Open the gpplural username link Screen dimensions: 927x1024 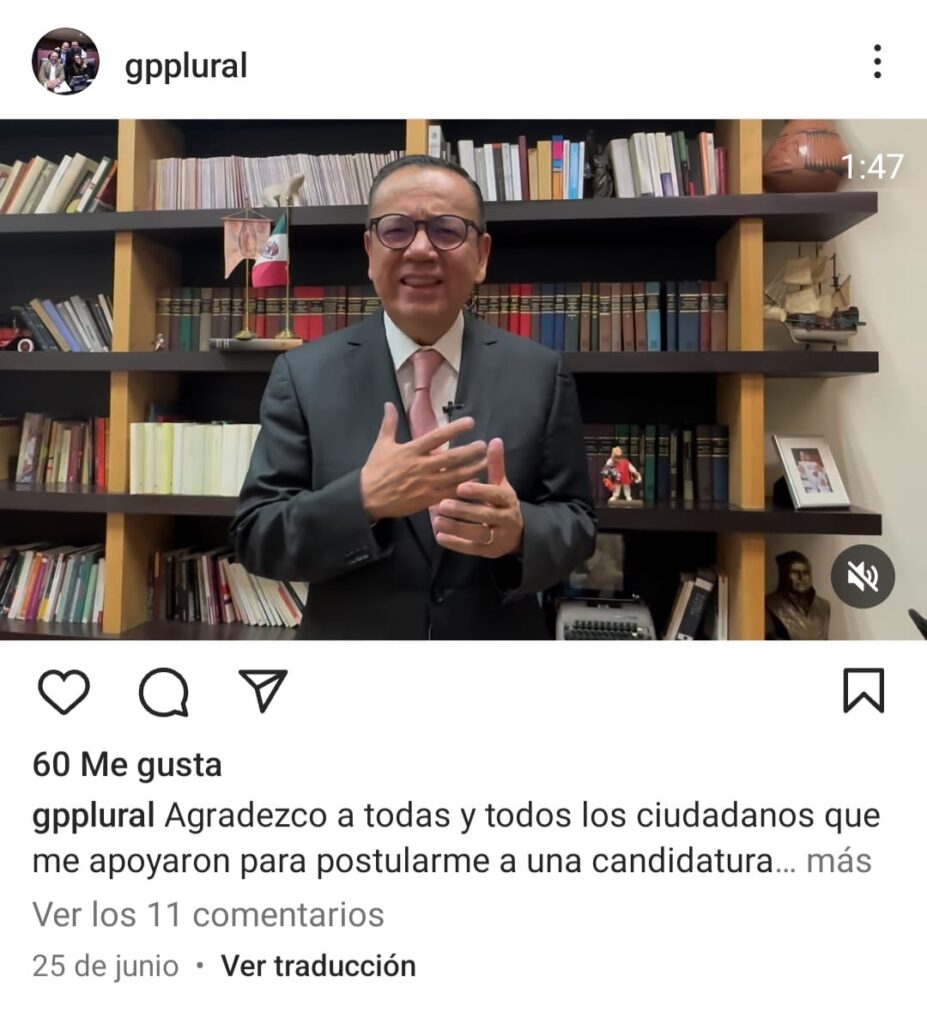(186, 66)
